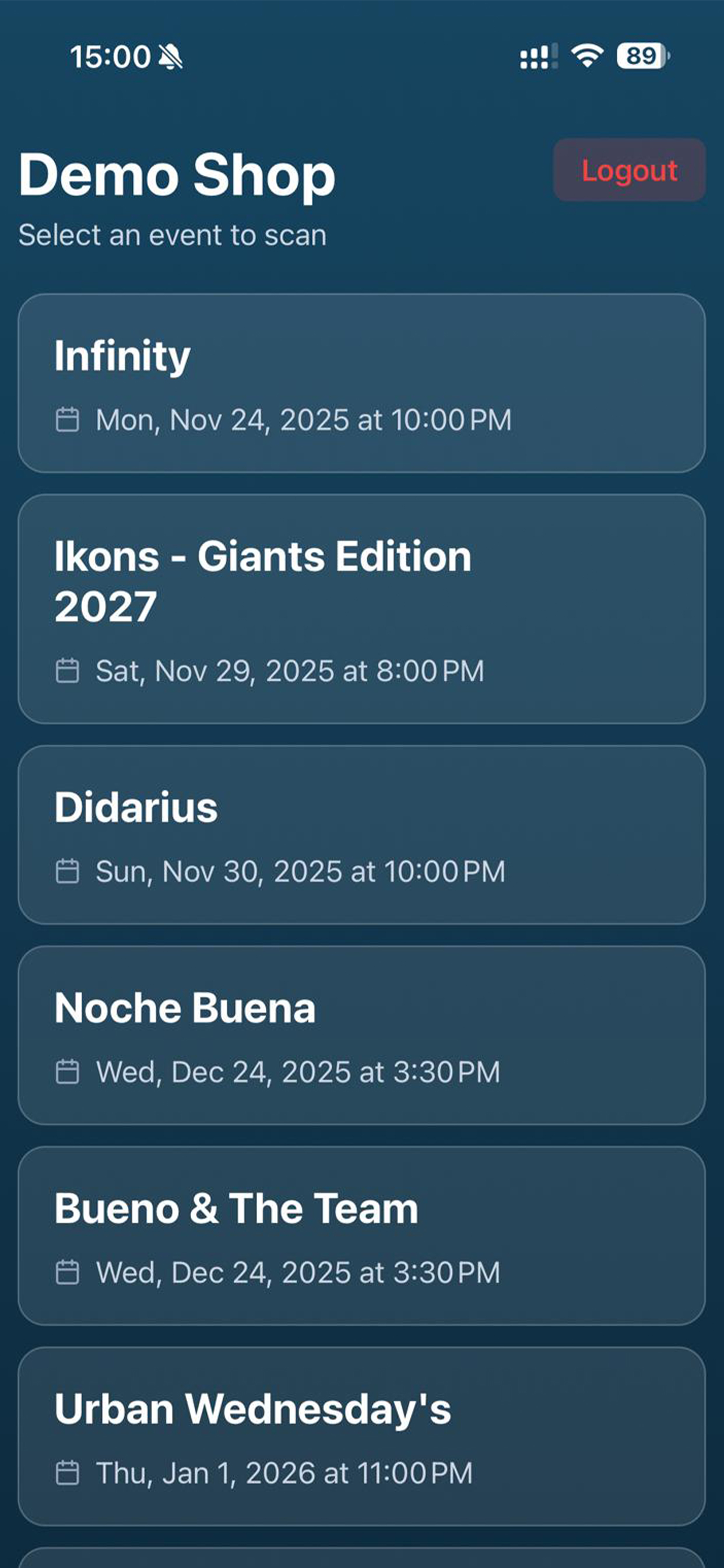Click the calendar icon next to Infinity's date

pos(68,419)
